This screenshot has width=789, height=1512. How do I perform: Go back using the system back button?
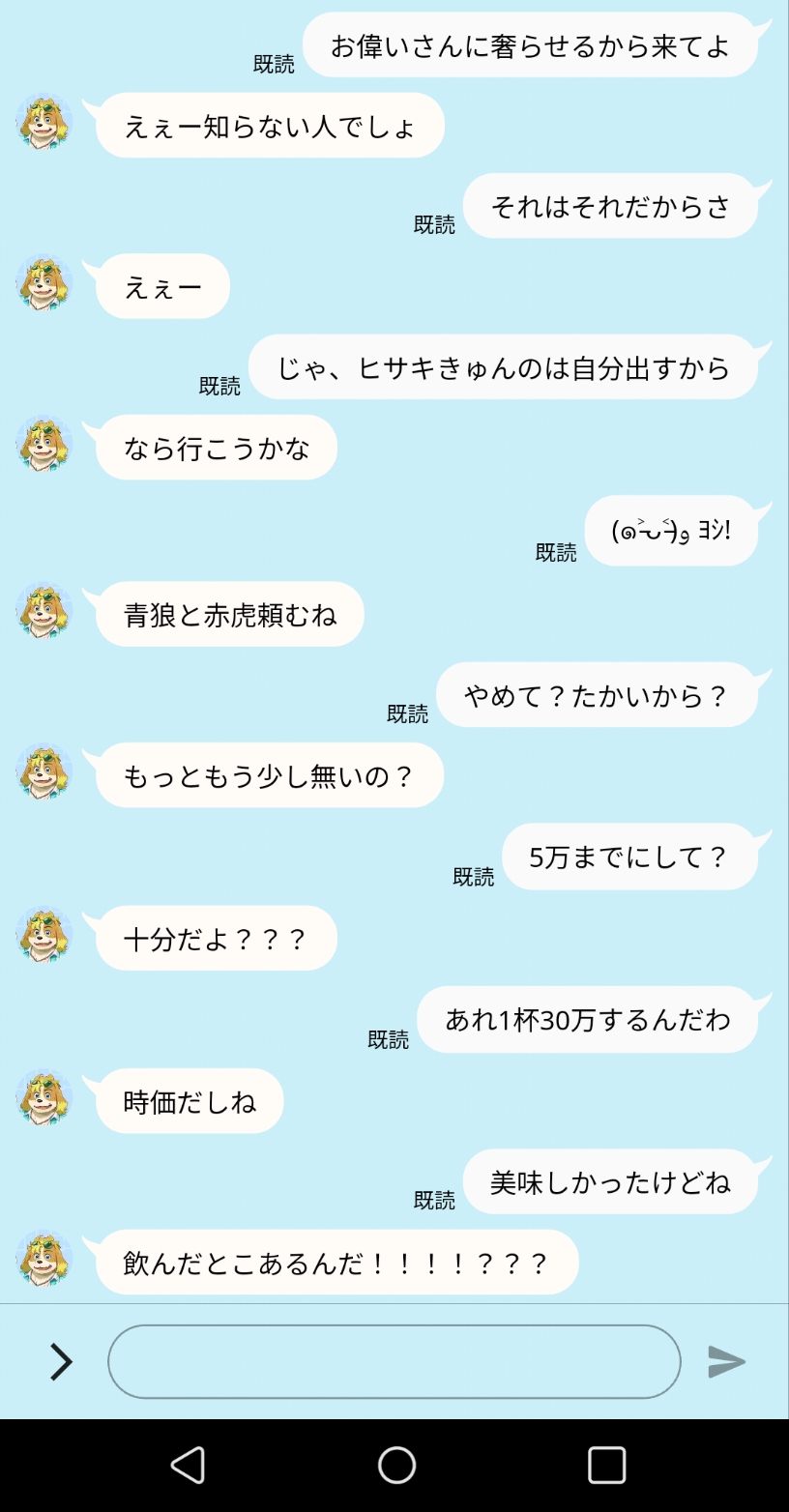(x=188, y=1465)
